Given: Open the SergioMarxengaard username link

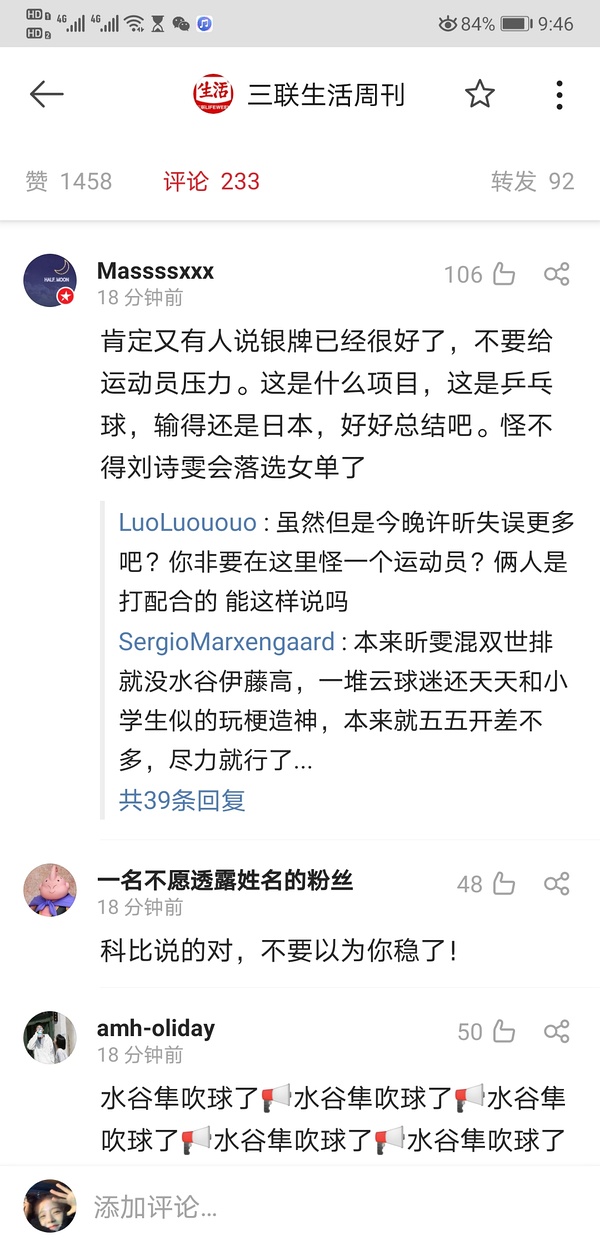Looking at the screenshot, I should point(226,642).
